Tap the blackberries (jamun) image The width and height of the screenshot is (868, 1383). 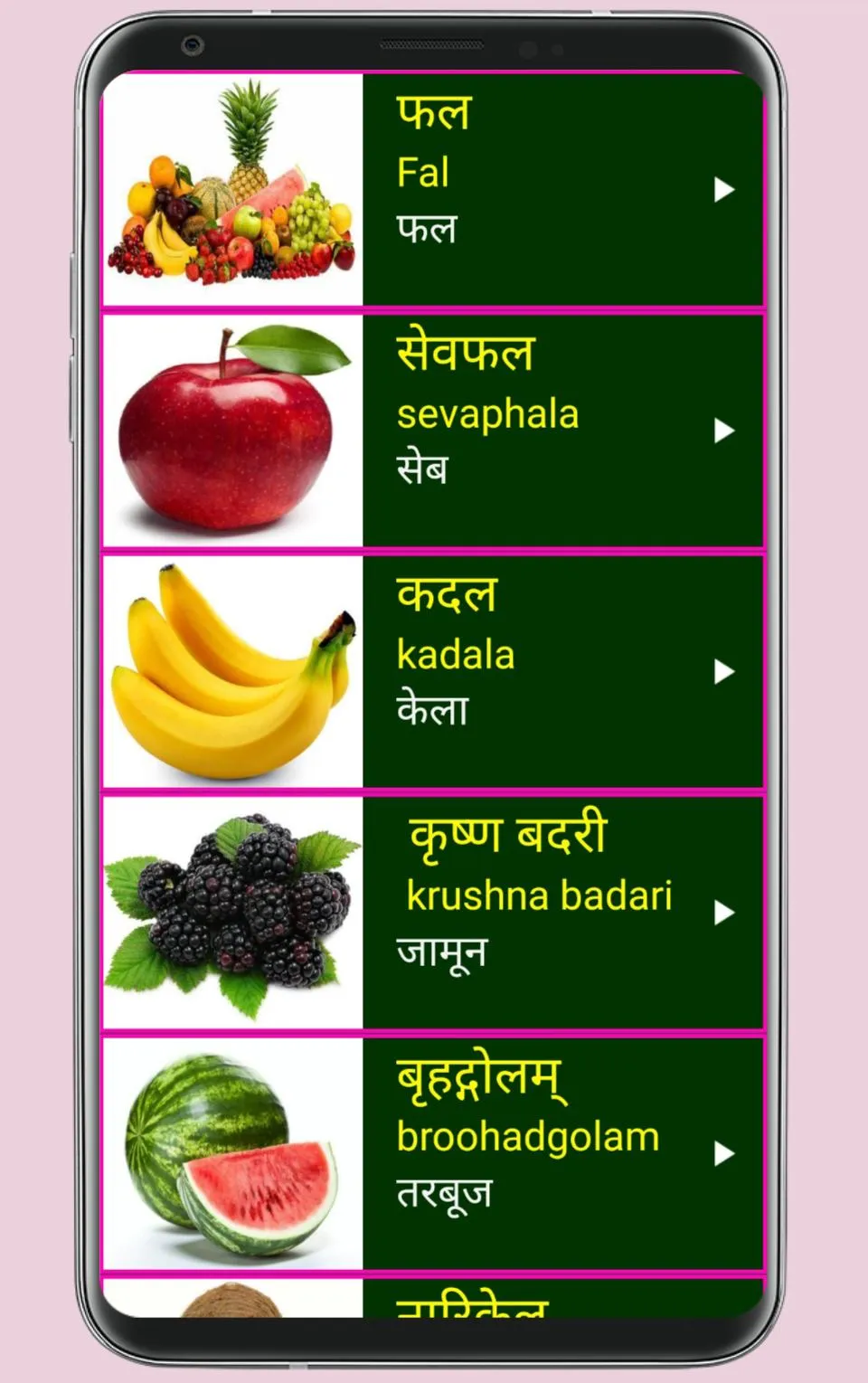point(233,914)
